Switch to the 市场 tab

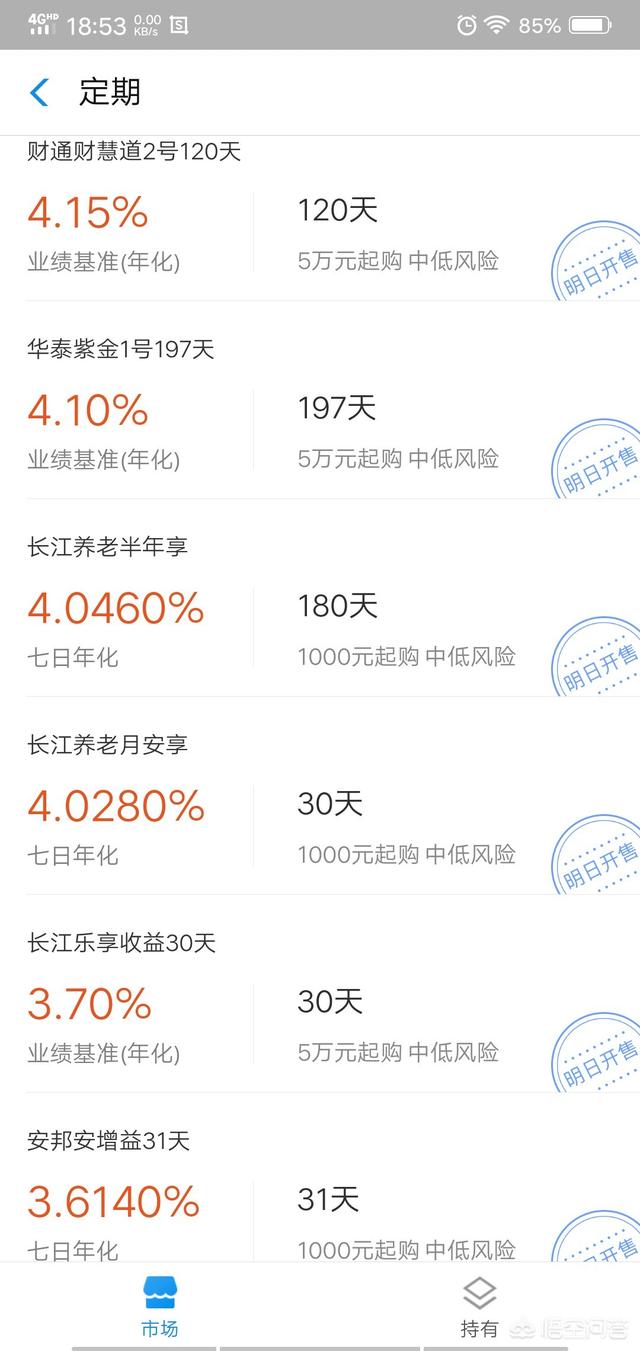(159, 1305)
